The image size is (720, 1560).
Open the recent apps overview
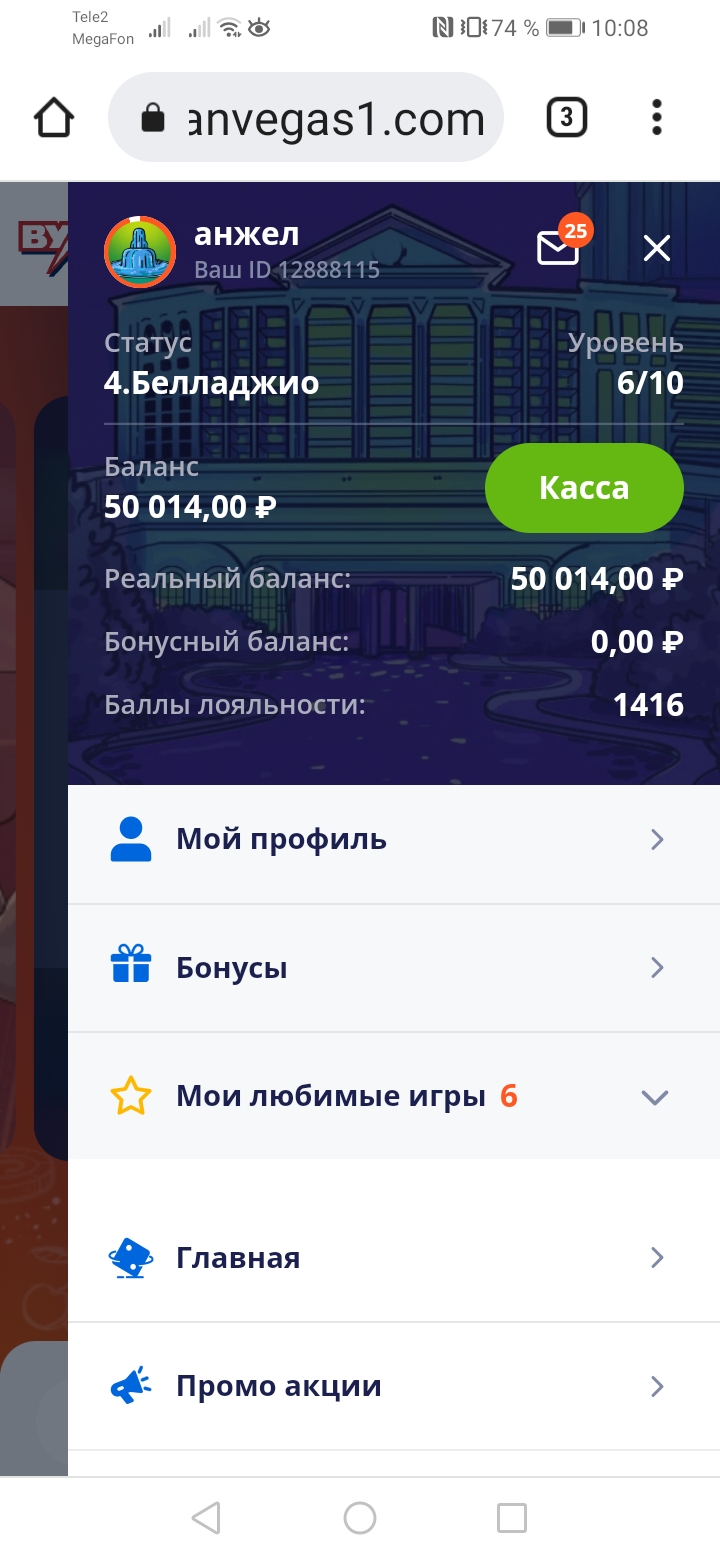pyautogui.click(x=512, y=1518)
